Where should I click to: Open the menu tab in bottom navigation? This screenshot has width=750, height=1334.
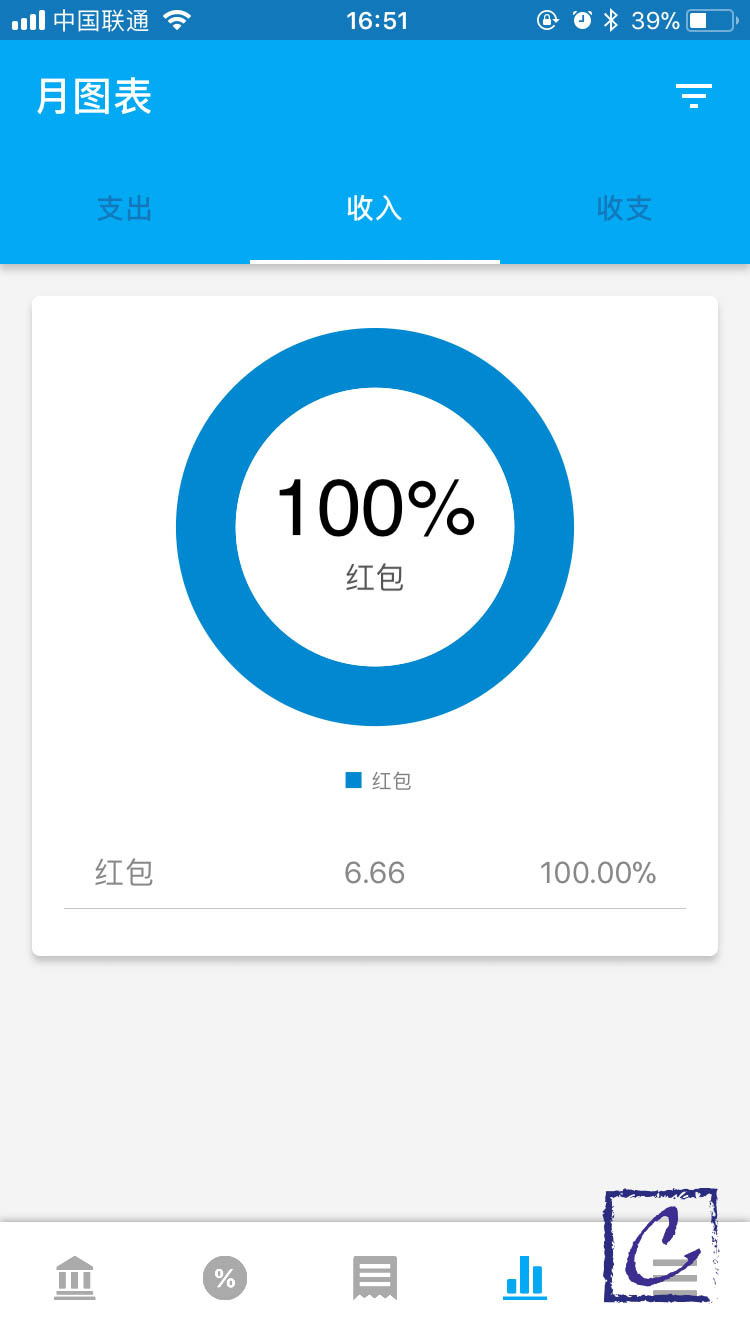674,1278
